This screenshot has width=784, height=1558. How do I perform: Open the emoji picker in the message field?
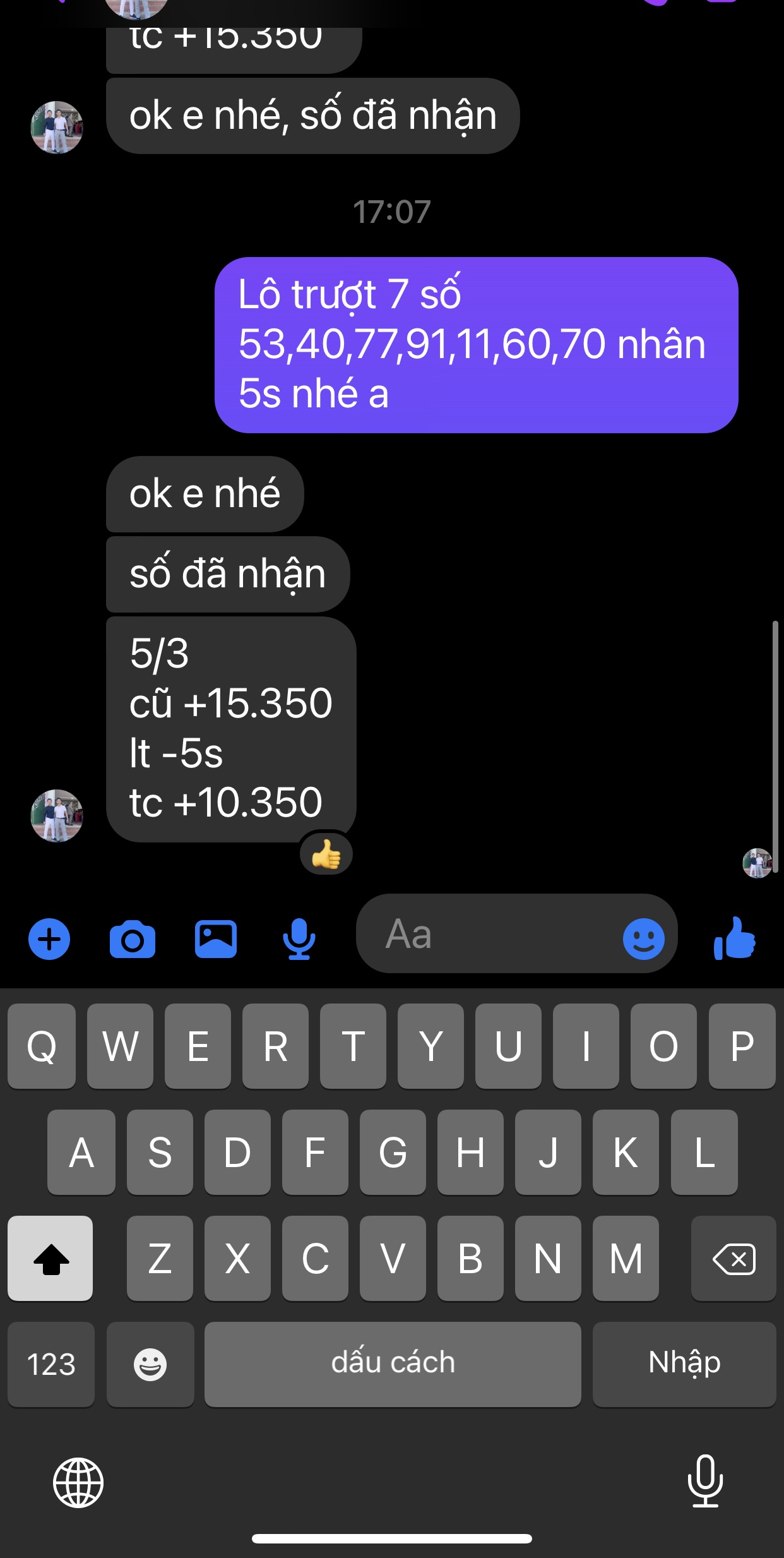(643, 939)
